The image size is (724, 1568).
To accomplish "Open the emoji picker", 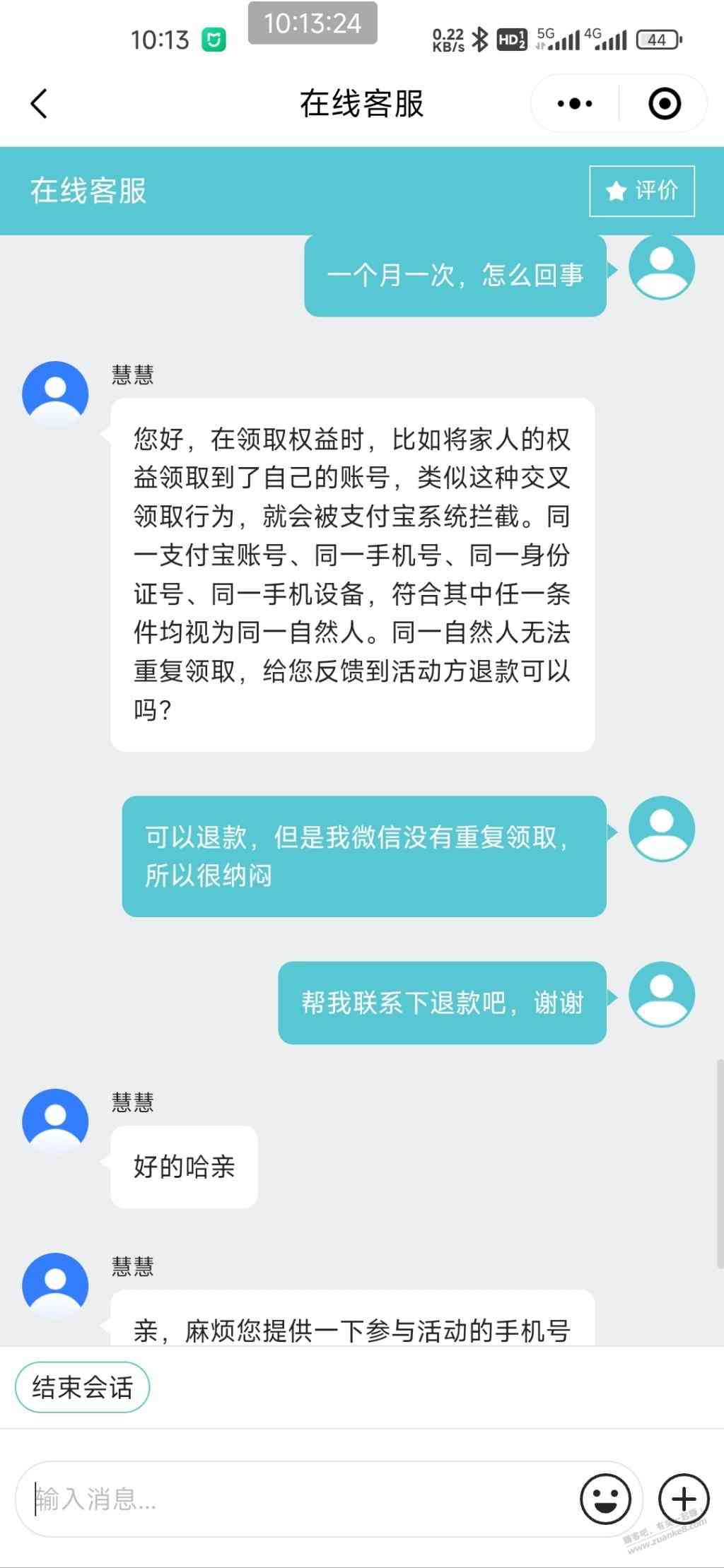I will tap(606, 1498).
